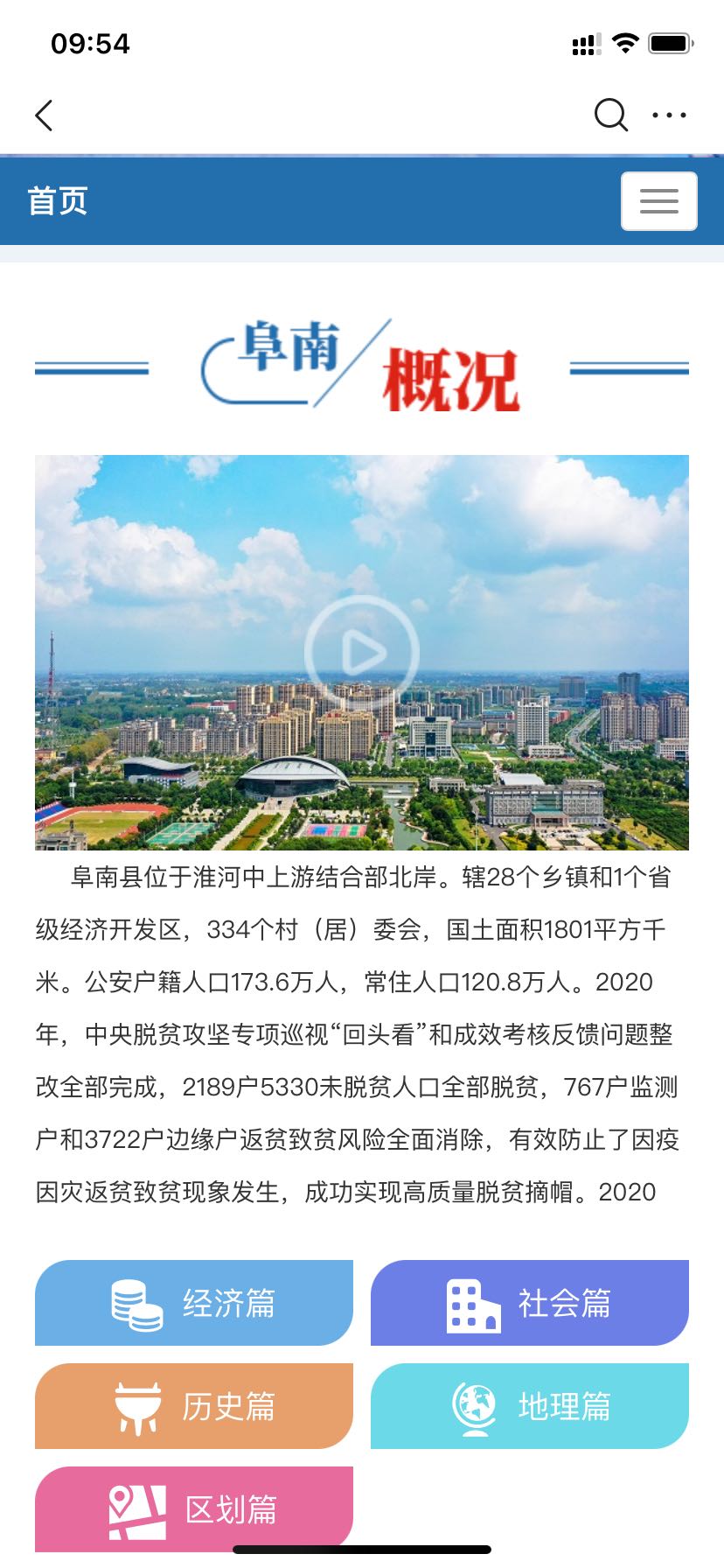Image resolution: width=724 pixels, height=1568 pixels.
Task: Open the search icon
Action: click(x=610, y=115)
